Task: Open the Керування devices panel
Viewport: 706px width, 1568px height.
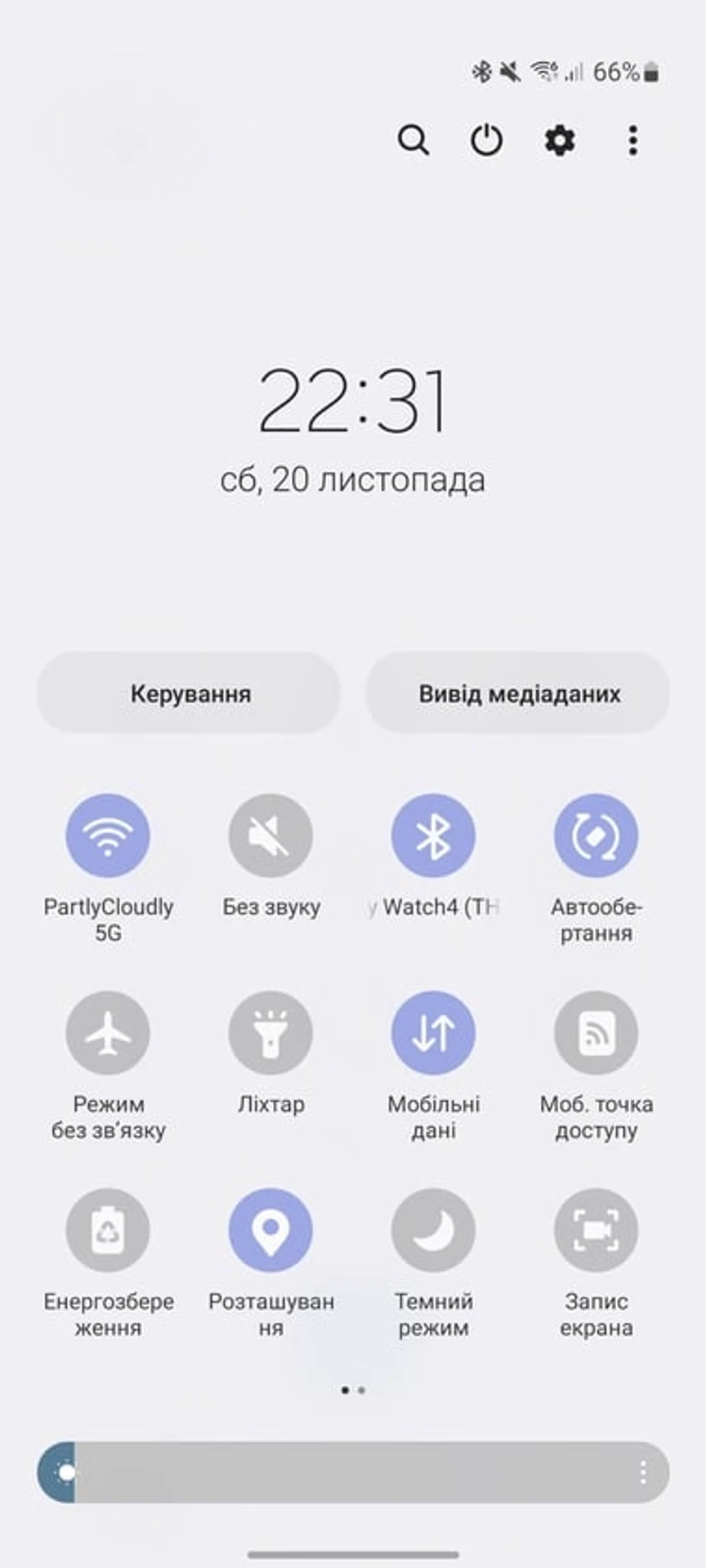Action: click(190, 693)
